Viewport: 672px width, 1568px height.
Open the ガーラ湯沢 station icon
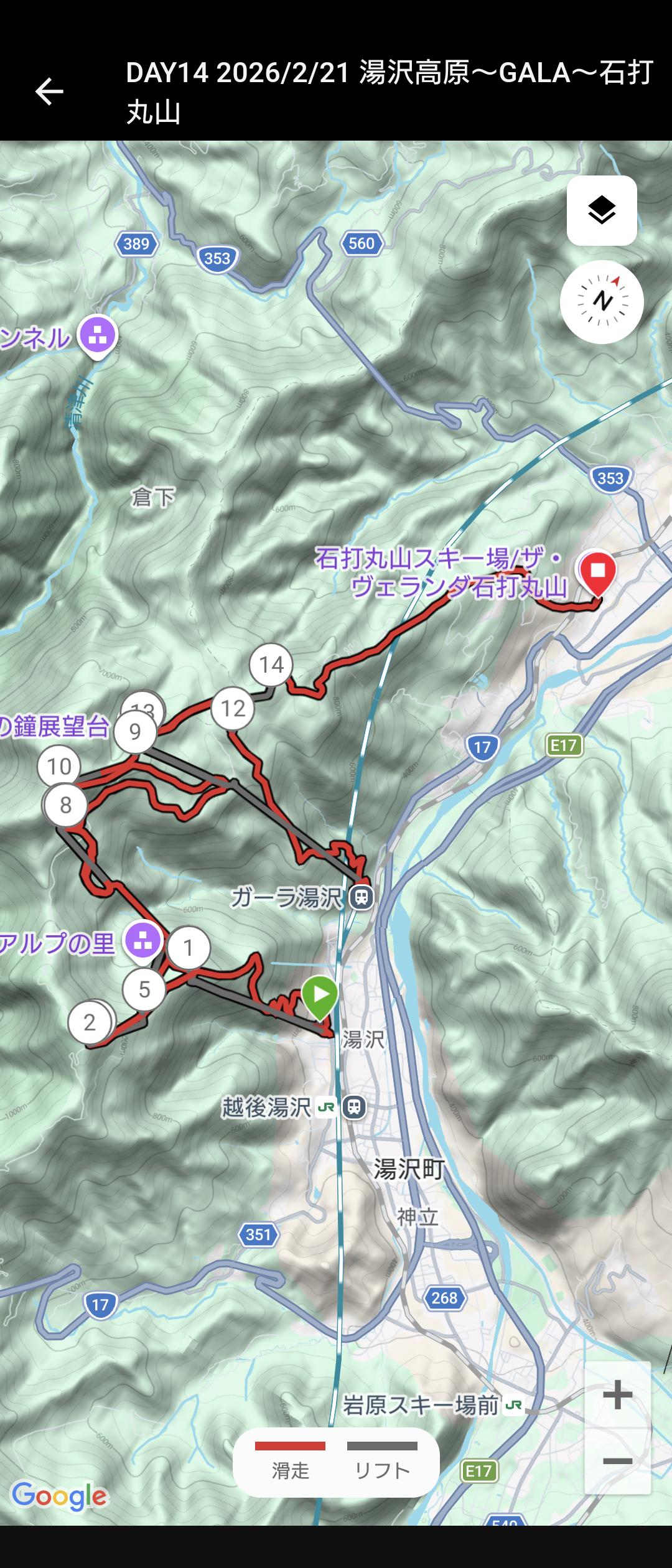click(362, 897)
